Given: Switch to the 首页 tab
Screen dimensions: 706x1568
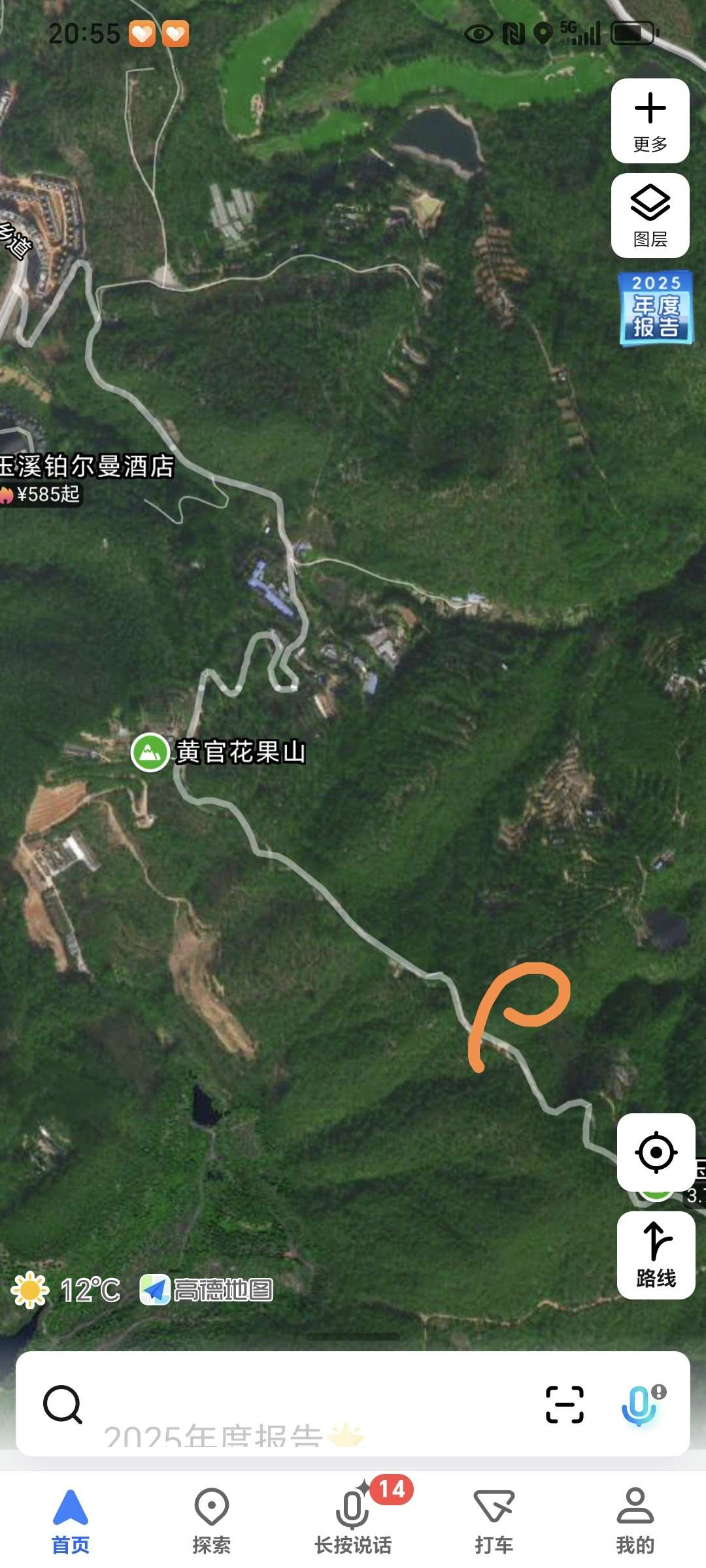Looking at the screenshot, I should 71,1520.
